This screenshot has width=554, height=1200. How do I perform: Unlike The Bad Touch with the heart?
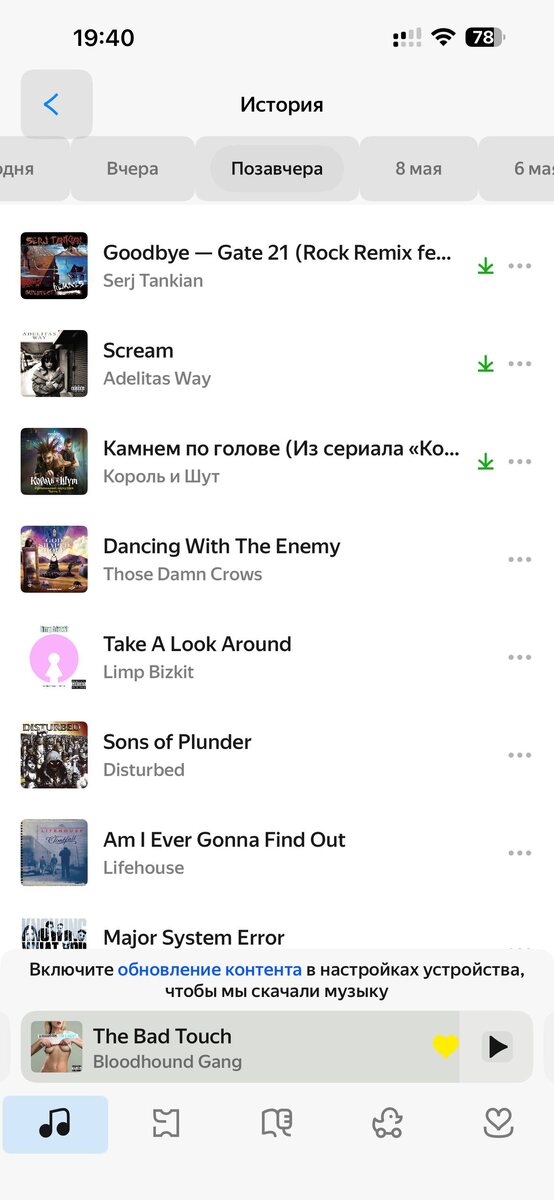[445, 1047]
